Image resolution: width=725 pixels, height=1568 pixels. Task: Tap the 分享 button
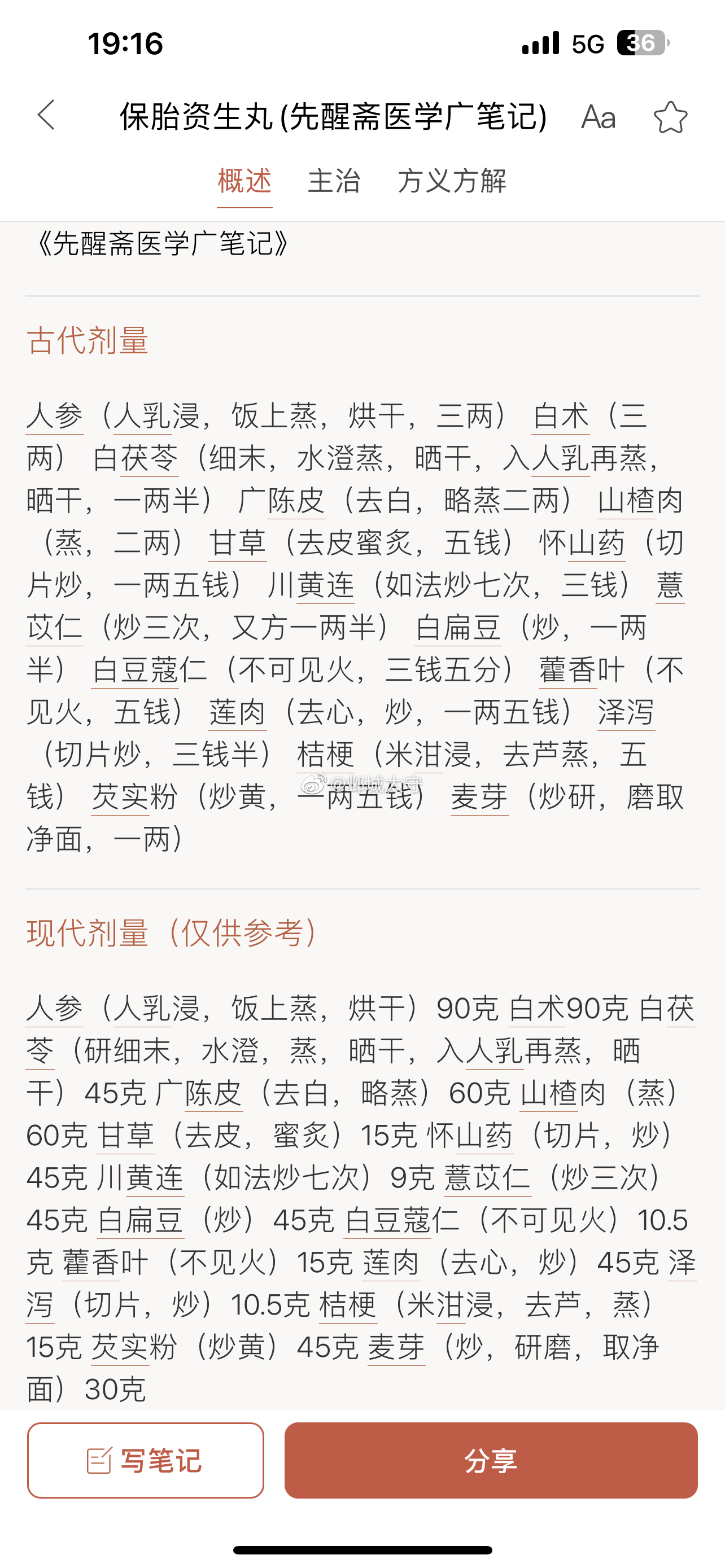[491, 1460]
